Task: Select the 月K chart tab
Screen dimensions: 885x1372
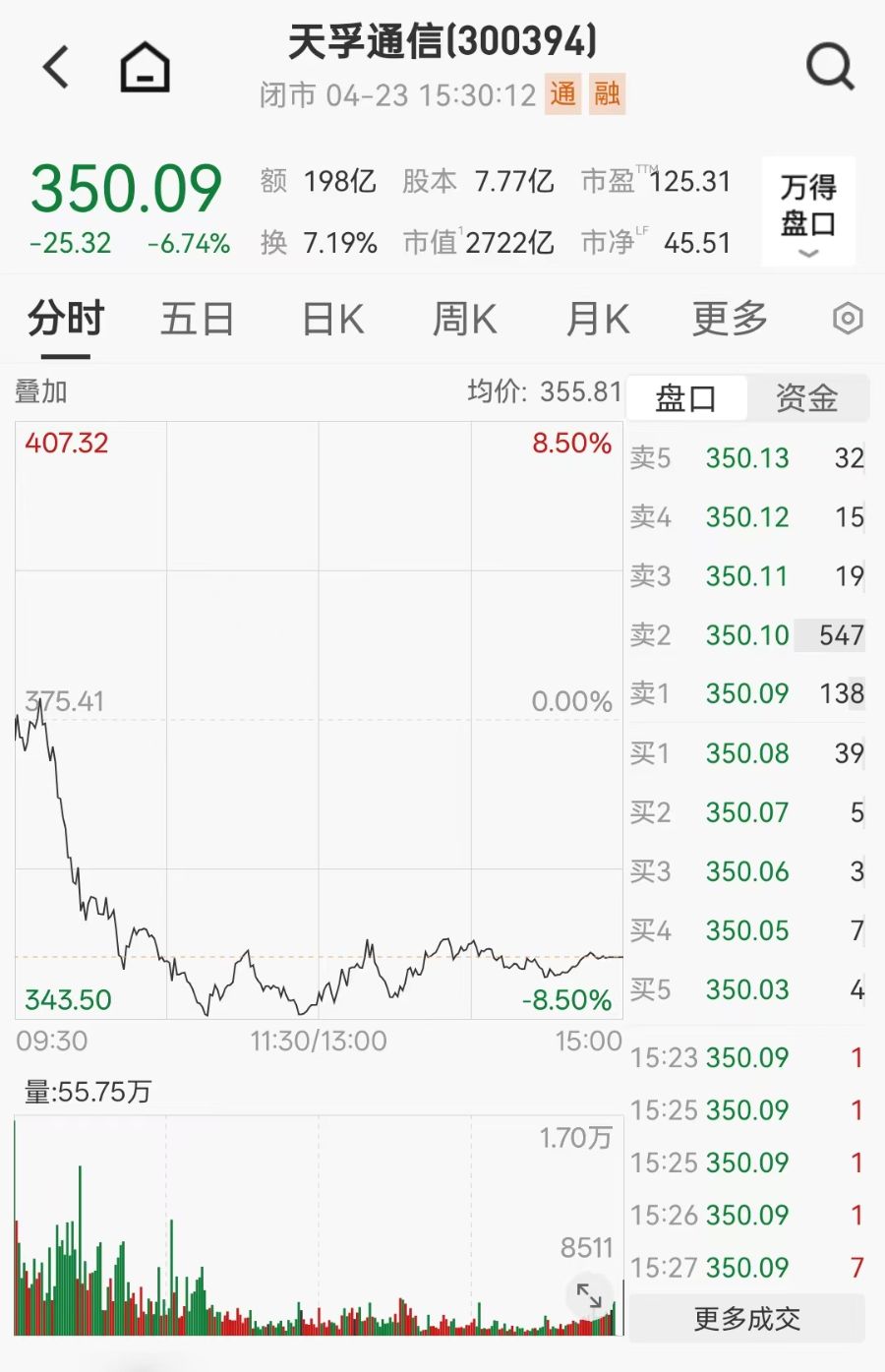Action: [597, 320]
